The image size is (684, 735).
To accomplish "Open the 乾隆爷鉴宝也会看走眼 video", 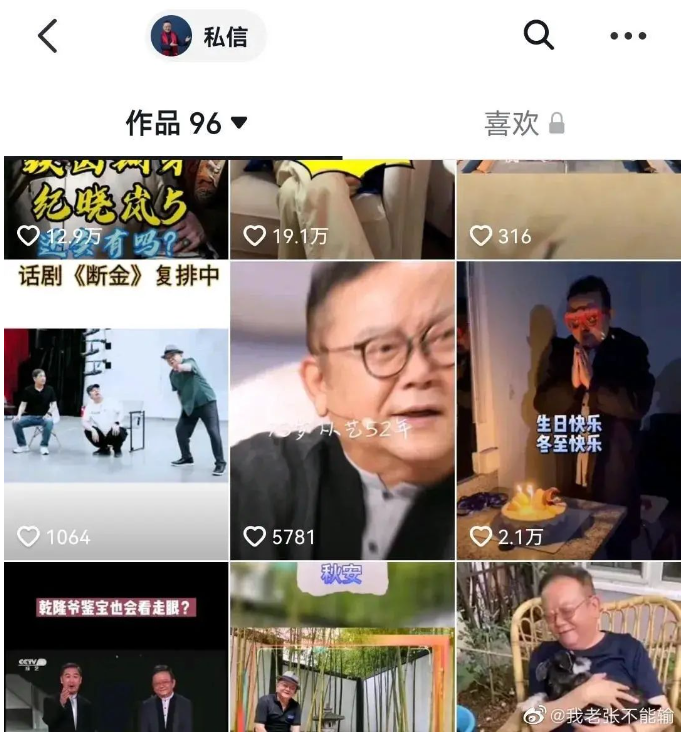I will (115, 648).
